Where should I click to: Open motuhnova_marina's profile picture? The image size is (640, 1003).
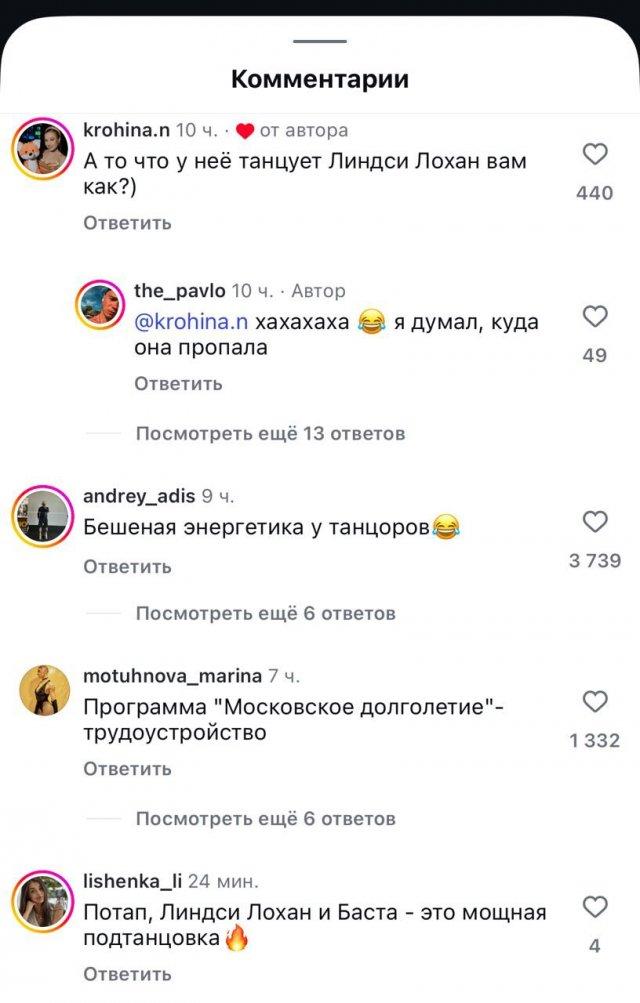(41, 692)
